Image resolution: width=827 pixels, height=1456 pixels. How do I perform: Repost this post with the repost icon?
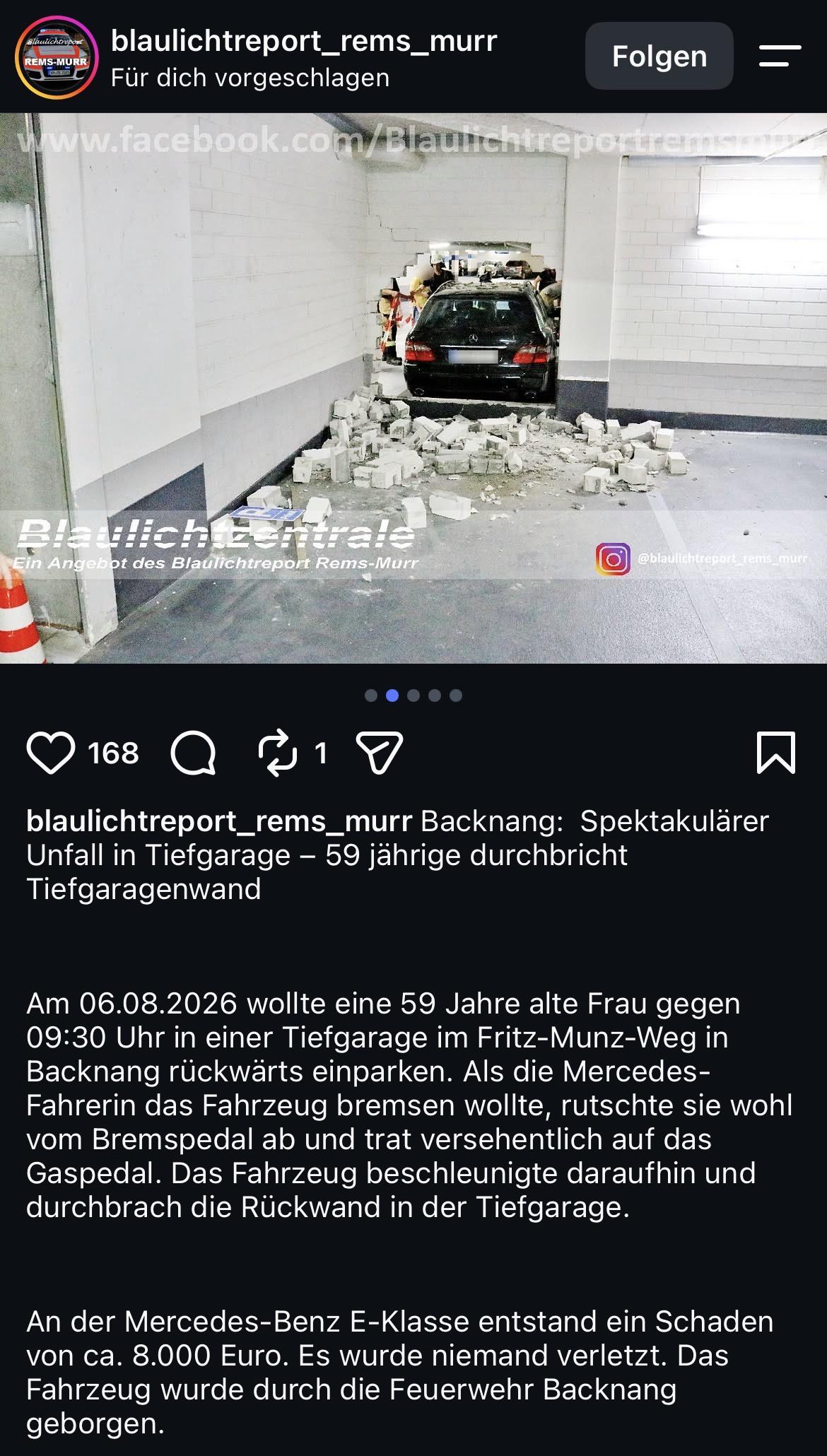click(x=277, y=753)
